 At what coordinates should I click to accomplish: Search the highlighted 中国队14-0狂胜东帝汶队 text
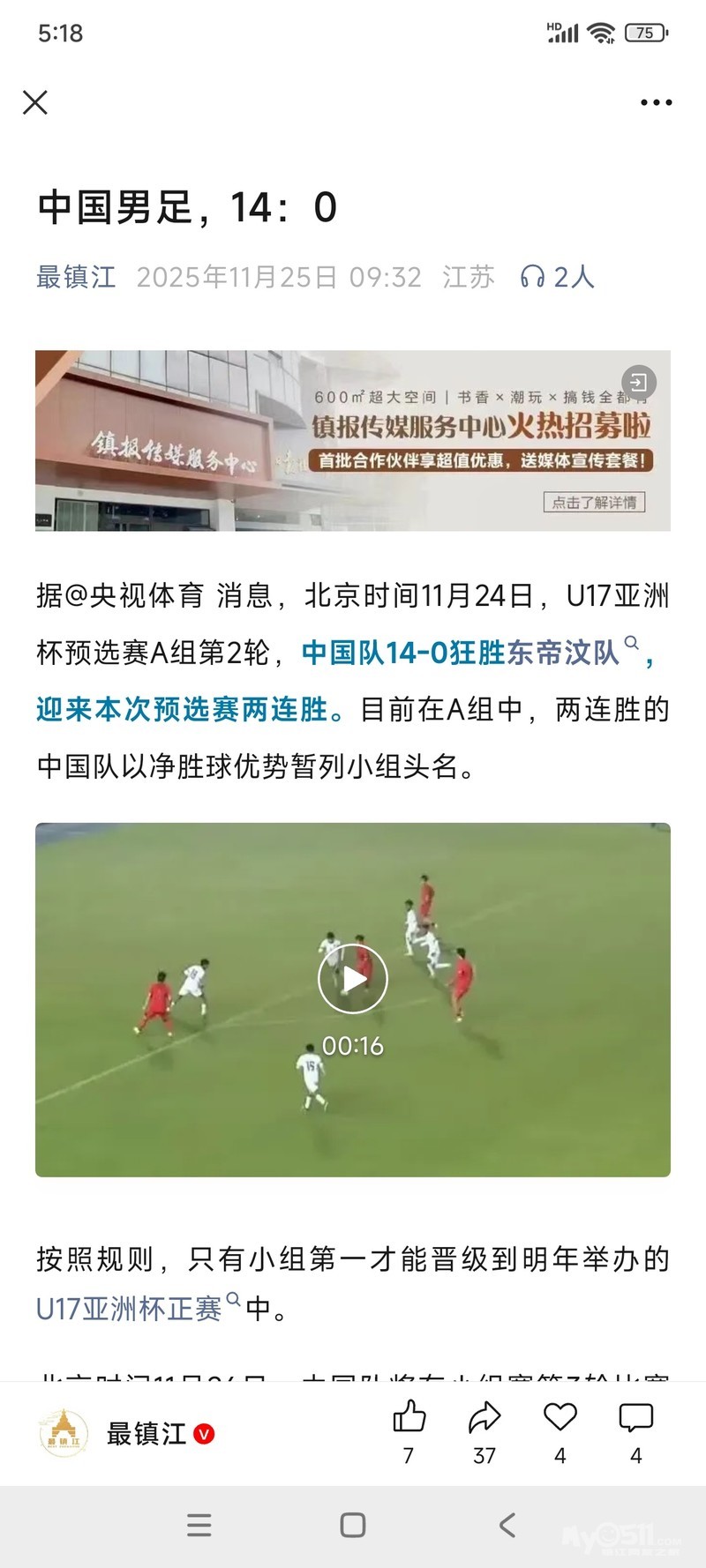(462, 653)
